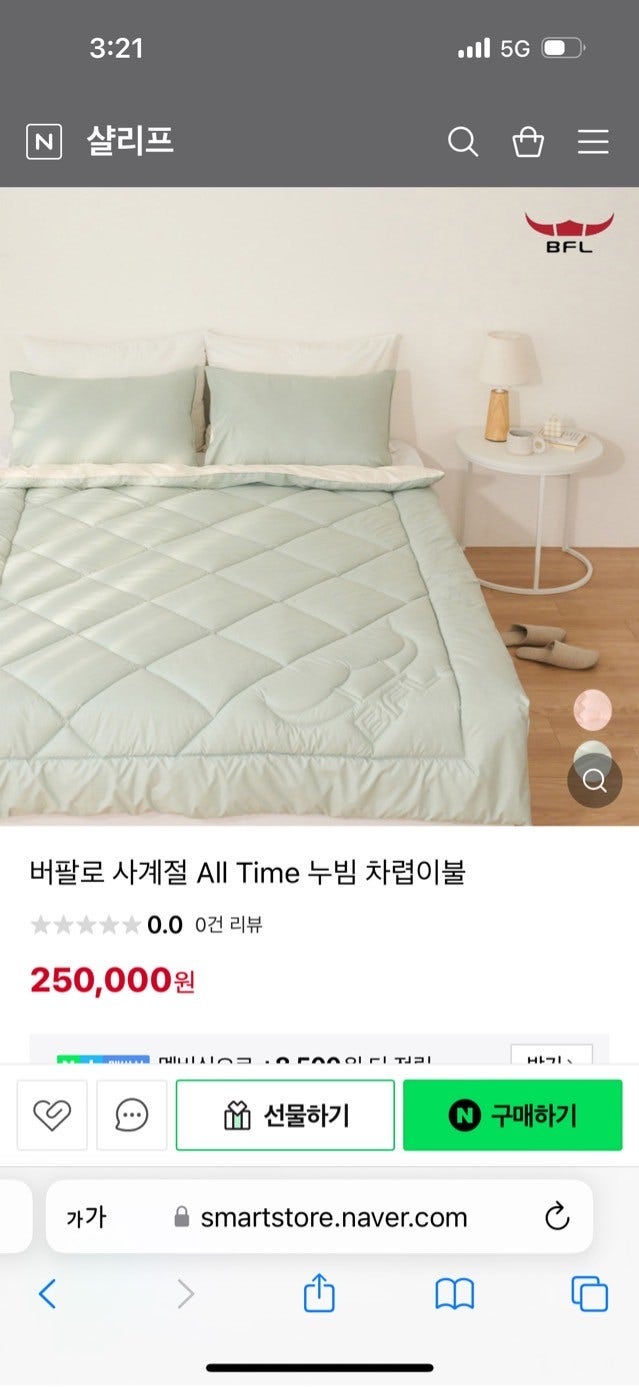The image size is (639, 1387).
Task: Open the hamburger menu
Action: (x=593, y=142)
